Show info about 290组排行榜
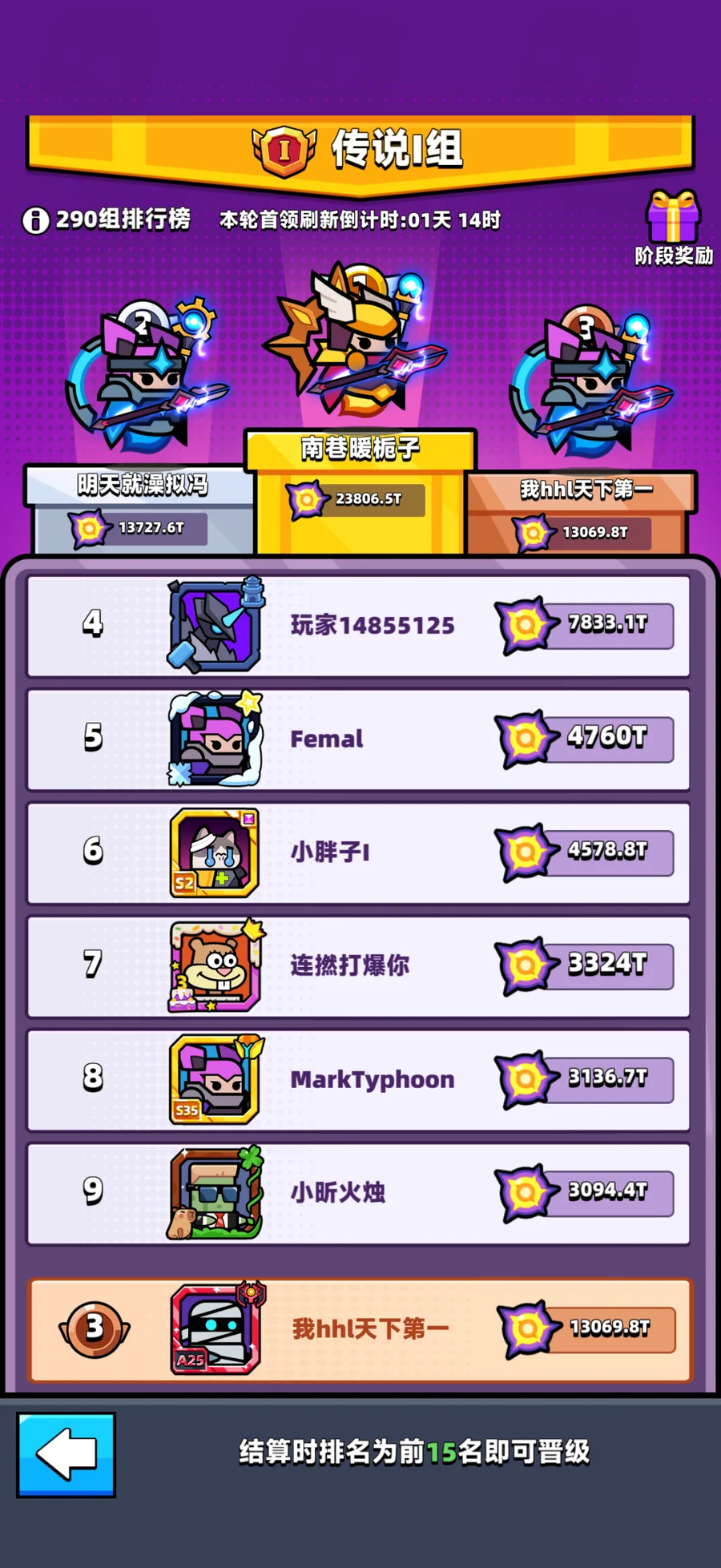 point(35,220)
